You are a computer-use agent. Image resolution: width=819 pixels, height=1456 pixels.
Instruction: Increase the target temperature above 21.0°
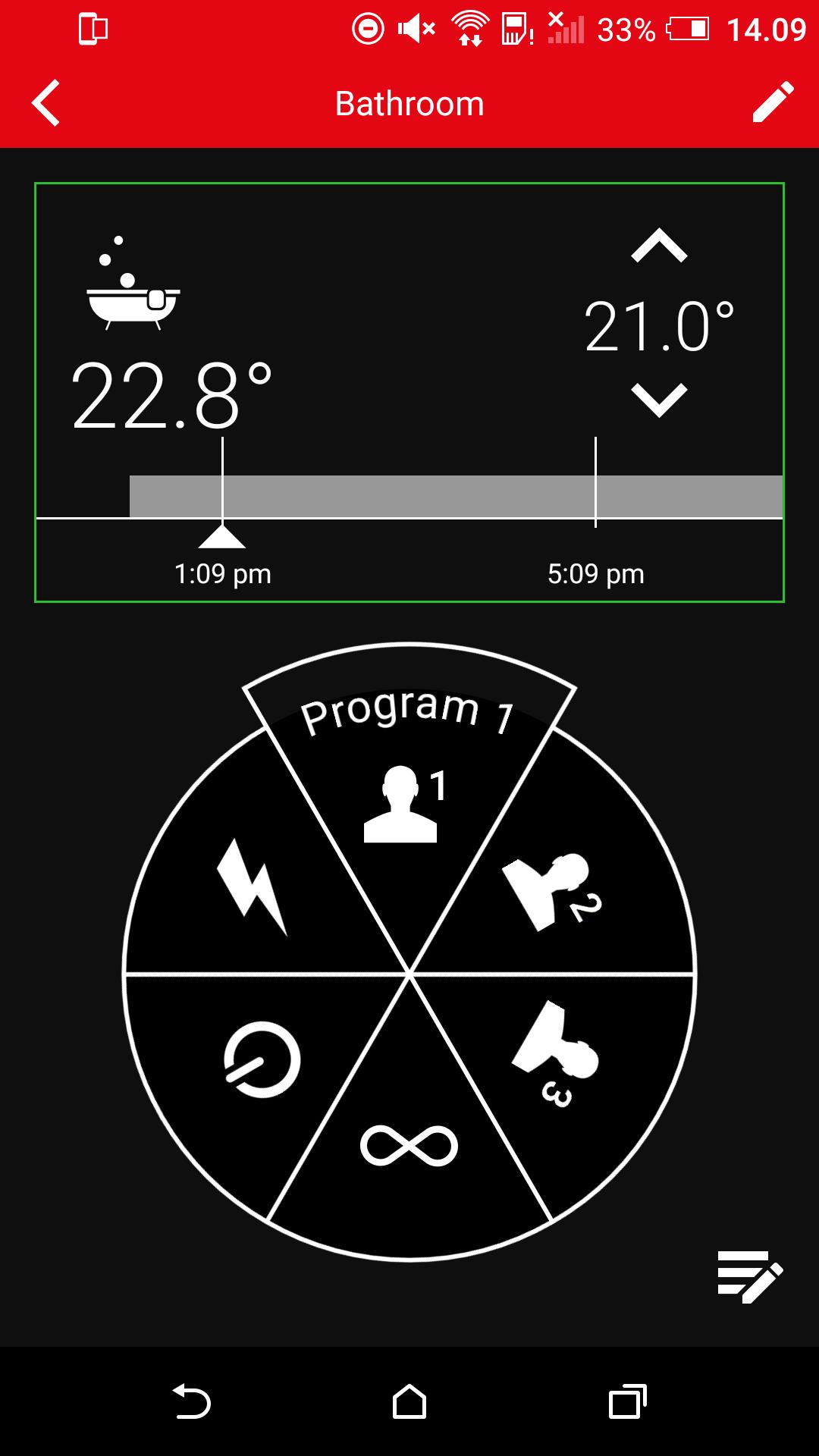click(x=659, y=246)
